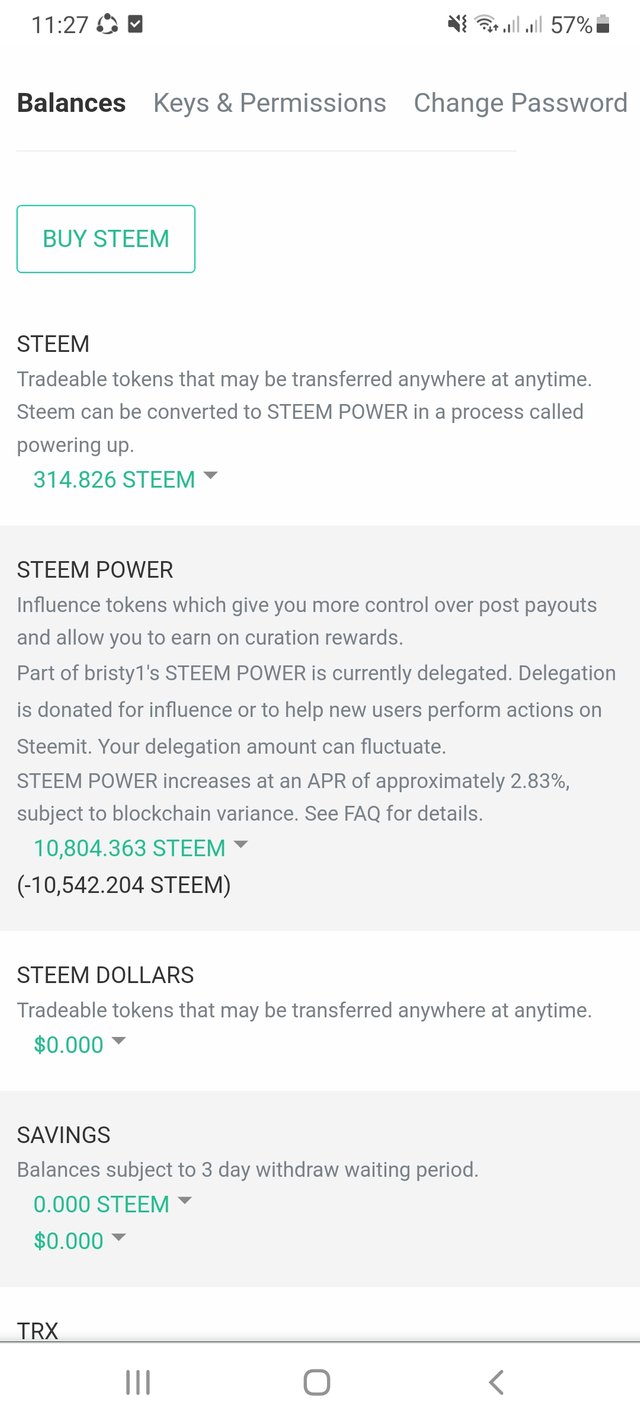Open the savings 0.000 STEEM dropdown

112,1204
